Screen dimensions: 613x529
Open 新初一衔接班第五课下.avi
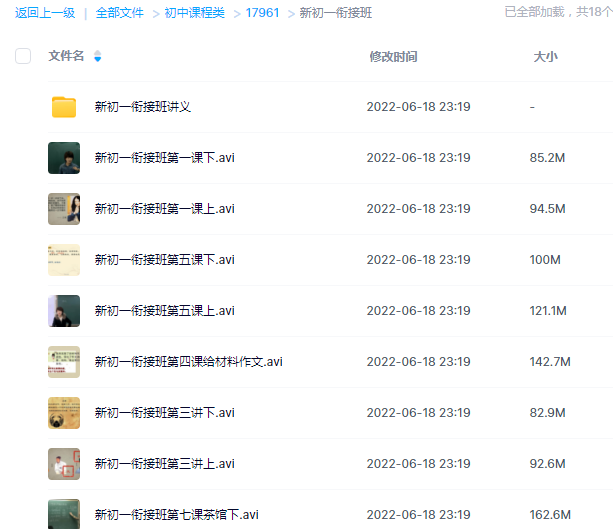coord(164,260)
